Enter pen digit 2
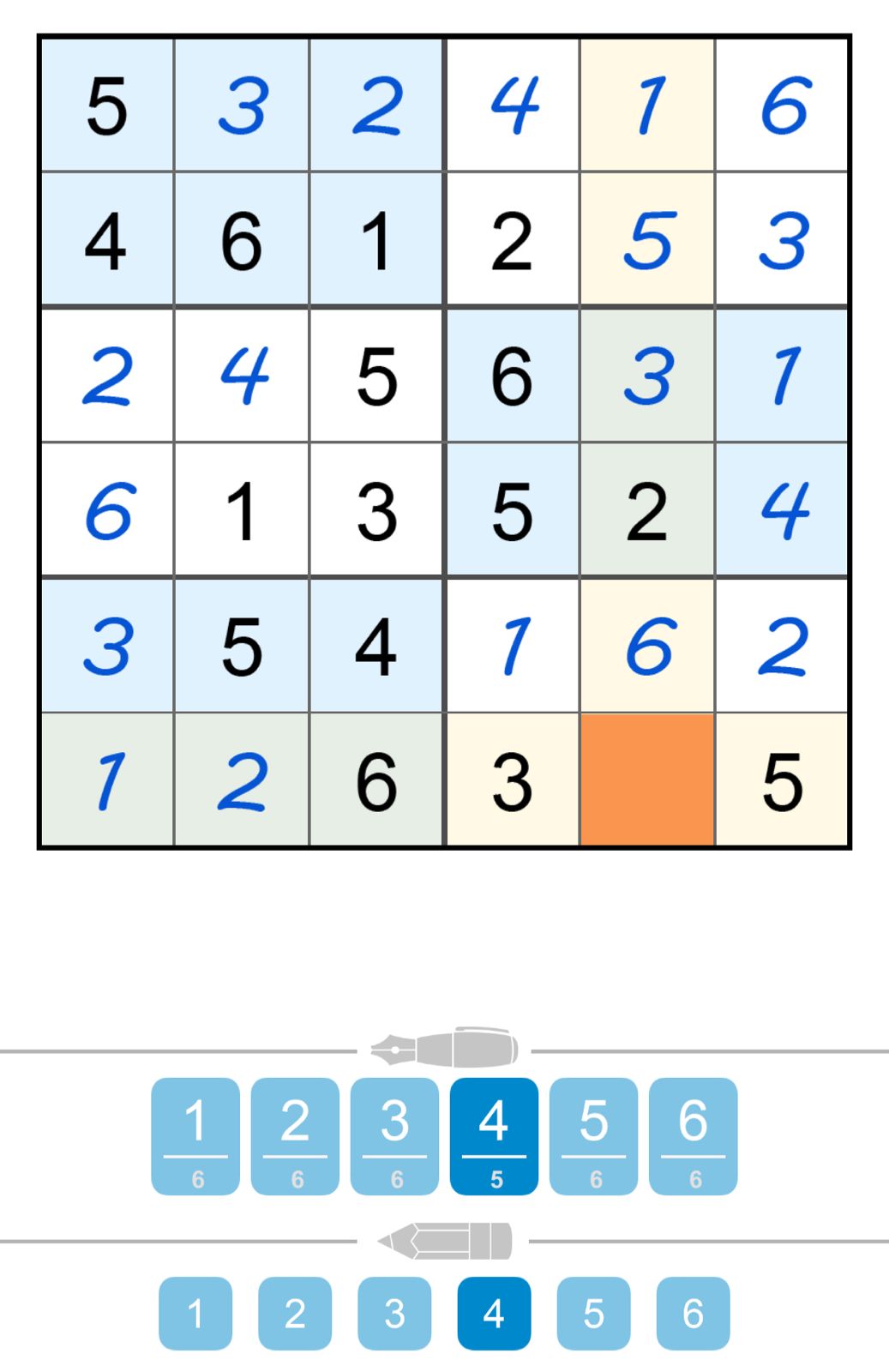This screenshot has width=889, height=1372. [x=295, y=1134]
